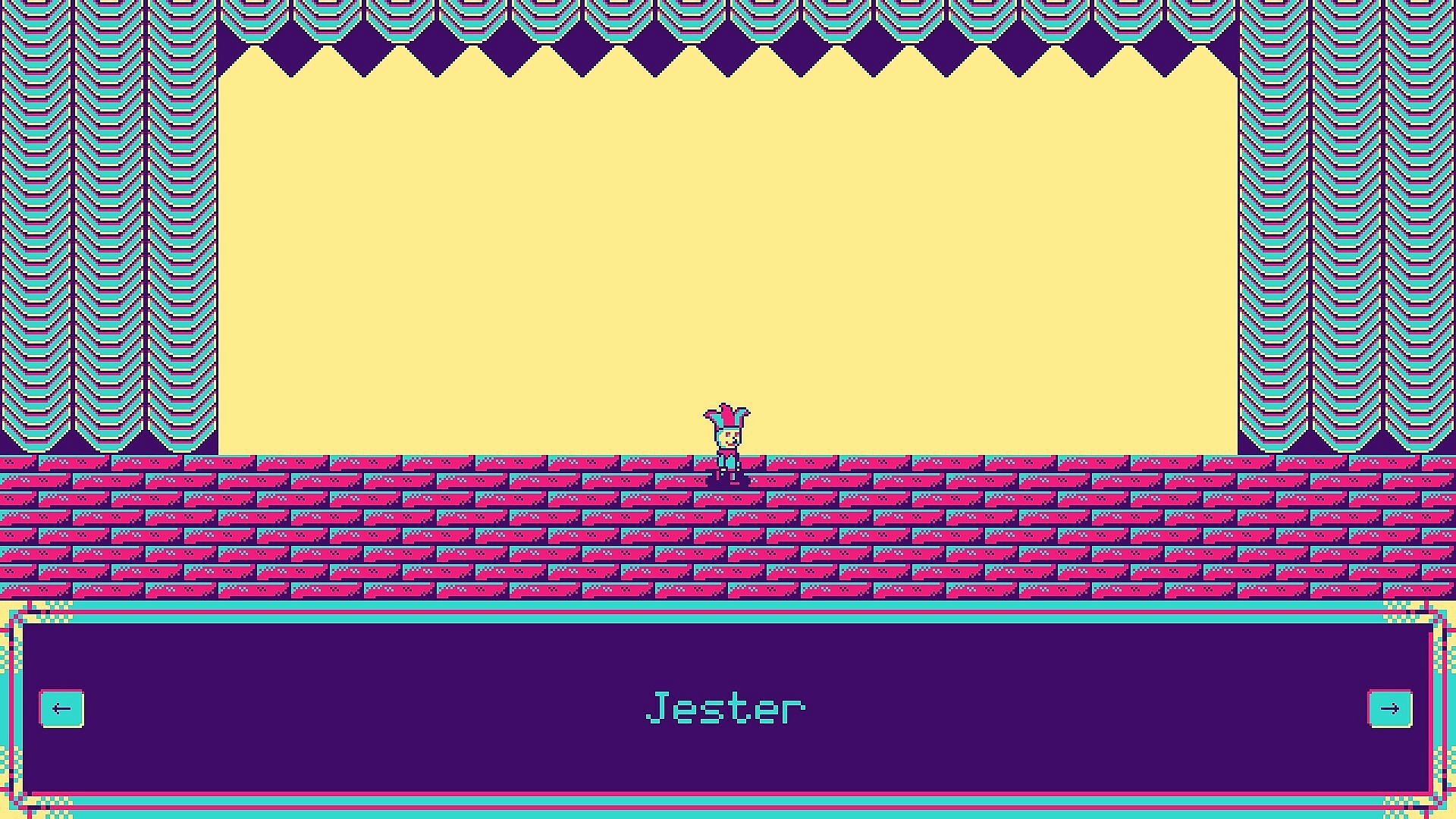The width and height of the screenshot is (1456, 819).
Task: Select the next character with right arrow
Action: click(x=1389, y=709)
